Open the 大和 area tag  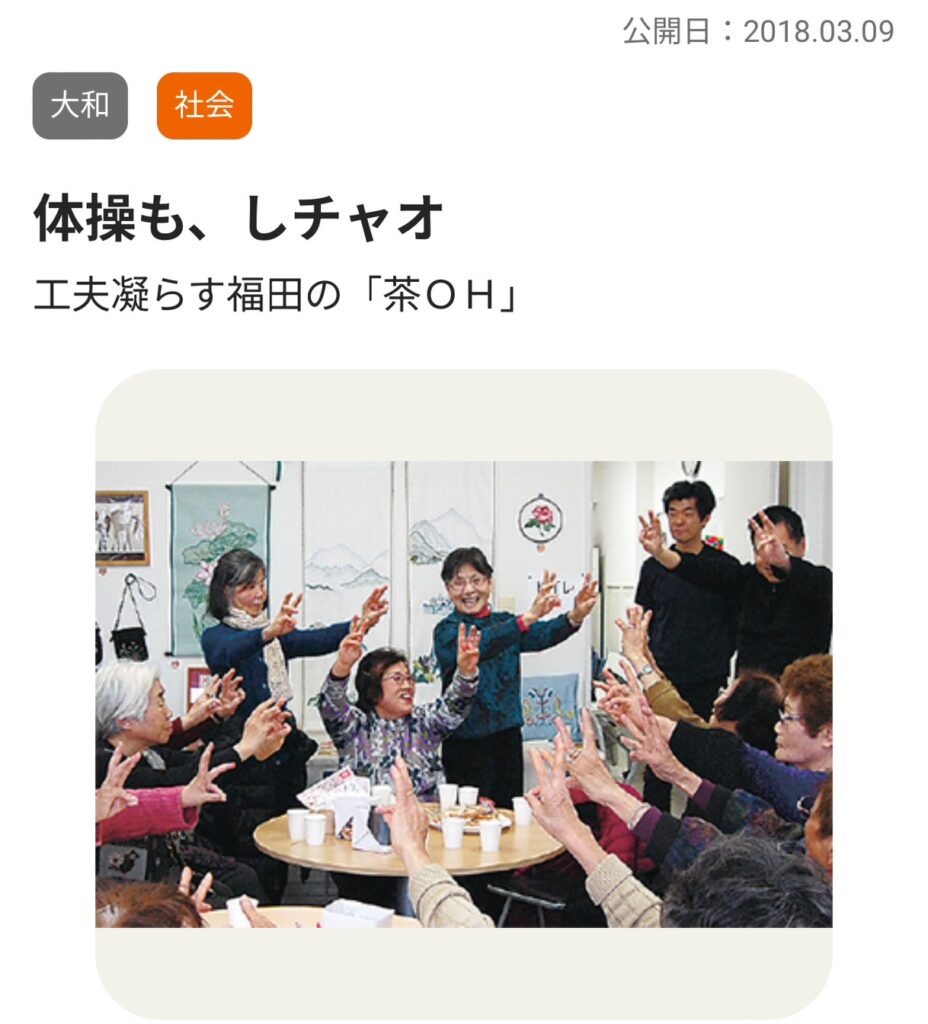tap(80, 106)
